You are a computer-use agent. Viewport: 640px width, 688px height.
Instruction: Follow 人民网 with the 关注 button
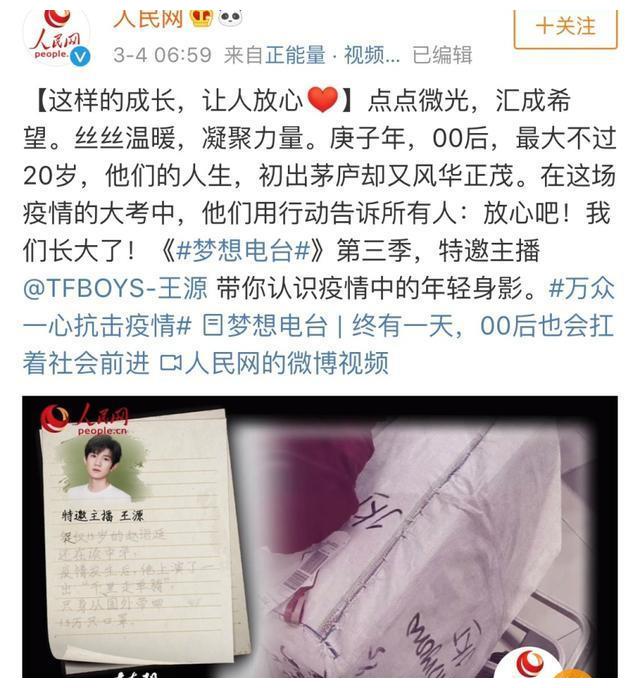click(565, 25)
